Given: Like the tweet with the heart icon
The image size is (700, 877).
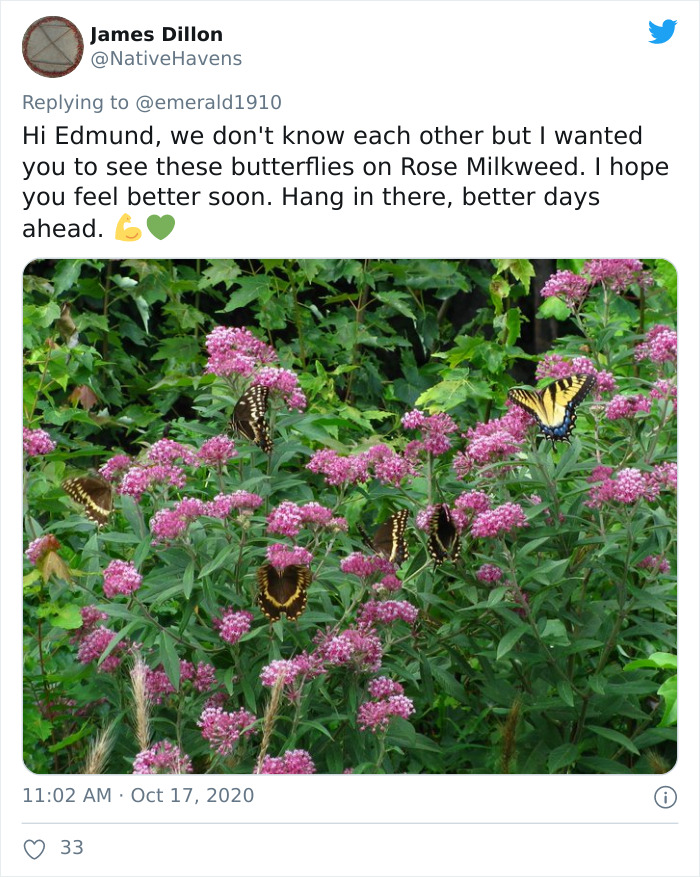Looking at the screenshot, I should tap(34, 848).
